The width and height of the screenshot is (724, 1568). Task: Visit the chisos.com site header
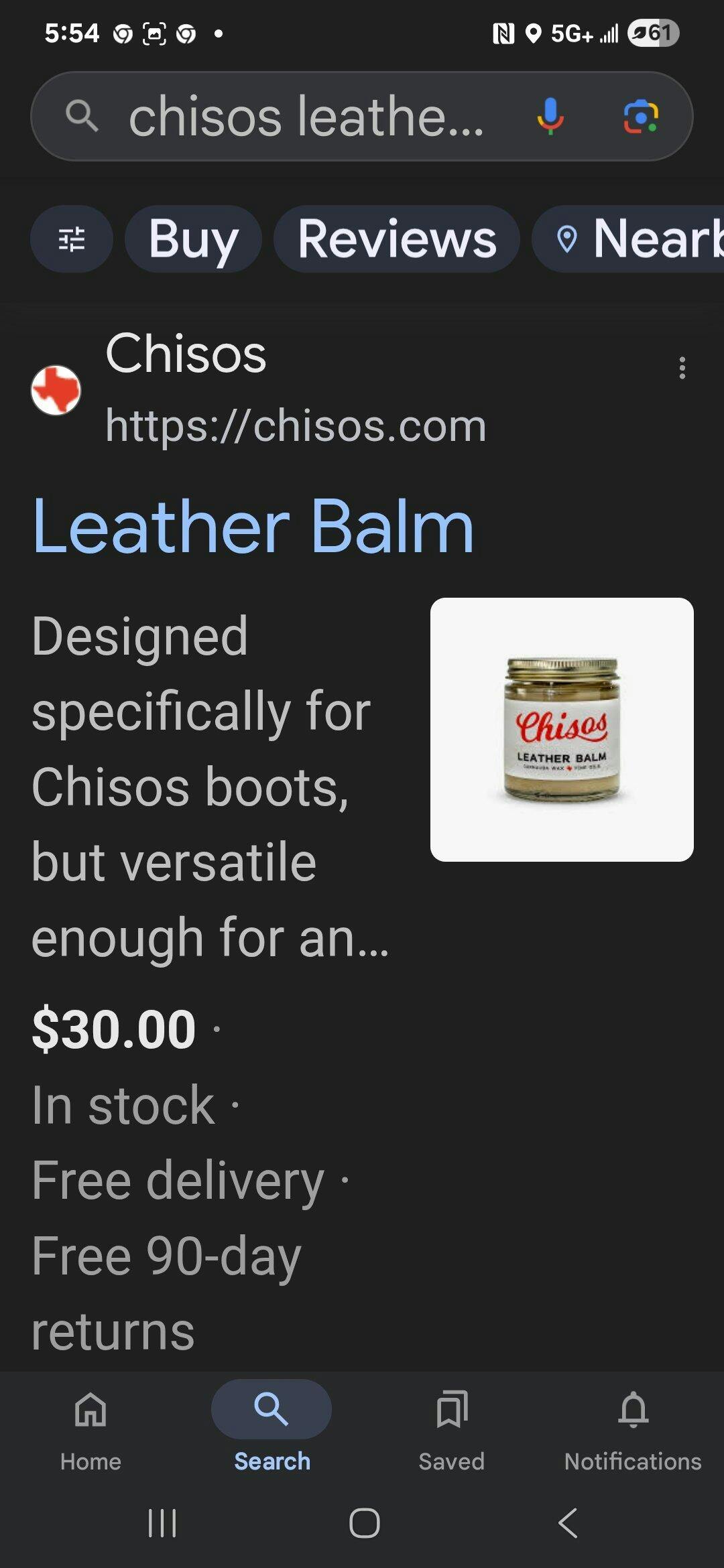coord(295,390)
